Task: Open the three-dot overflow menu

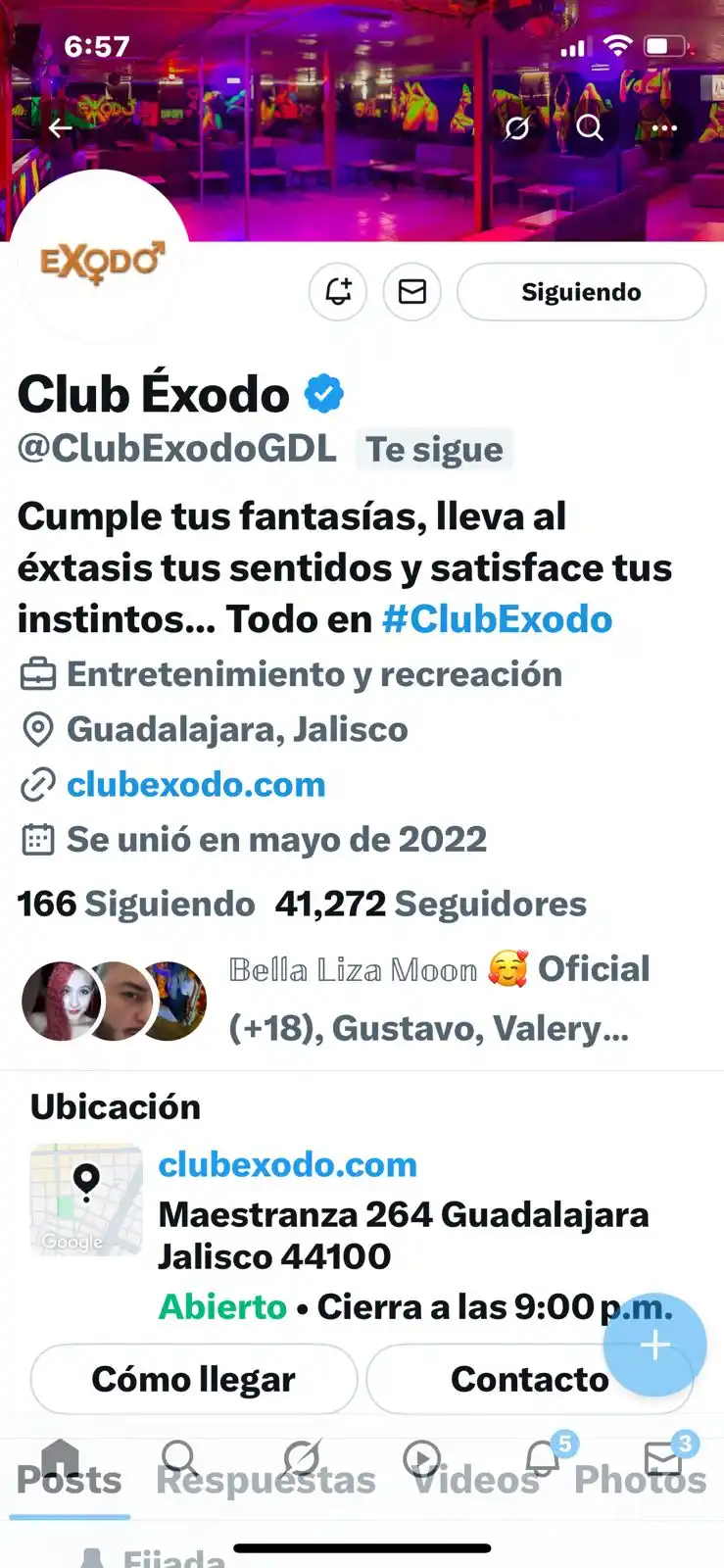Action: coord(664,128)
